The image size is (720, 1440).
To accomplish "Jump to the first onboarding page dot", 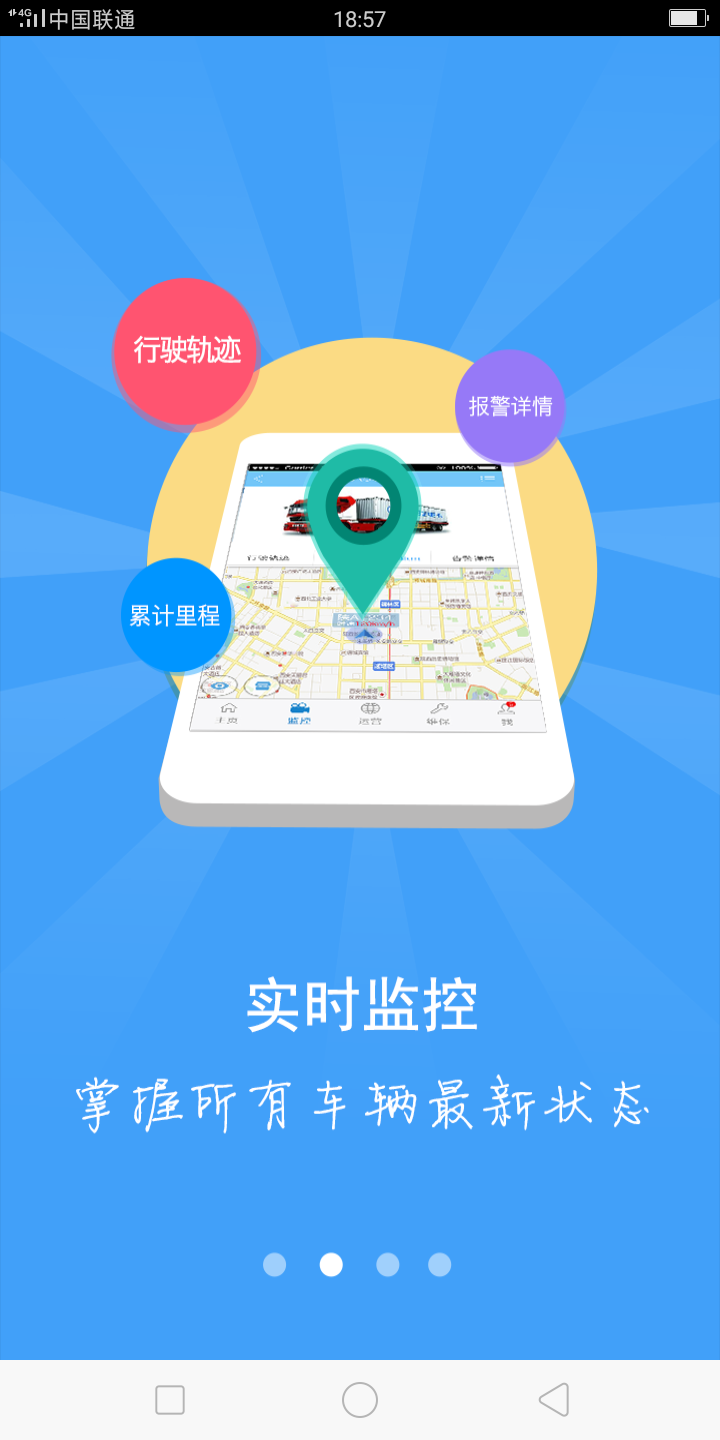I will tap(274, 1265).
